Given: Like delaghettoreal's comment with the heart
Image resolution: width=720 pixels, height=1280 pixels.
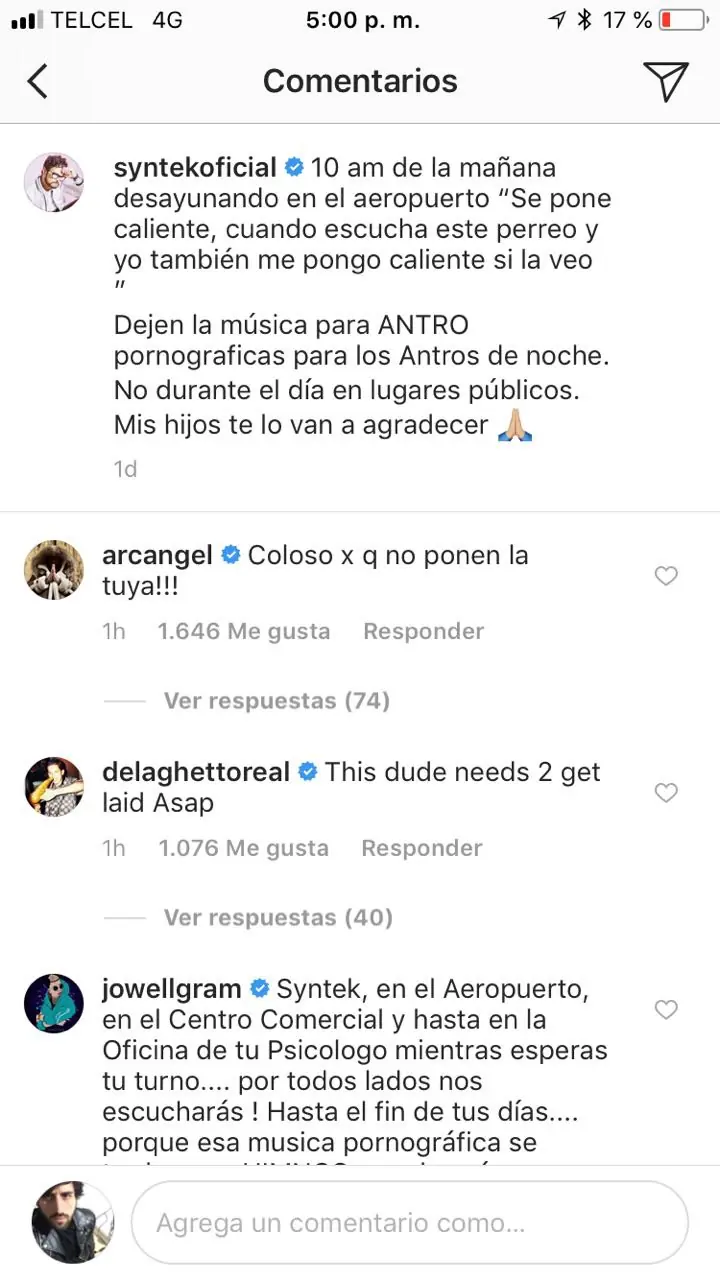Looking at the screenshot, I should (666, 793).
